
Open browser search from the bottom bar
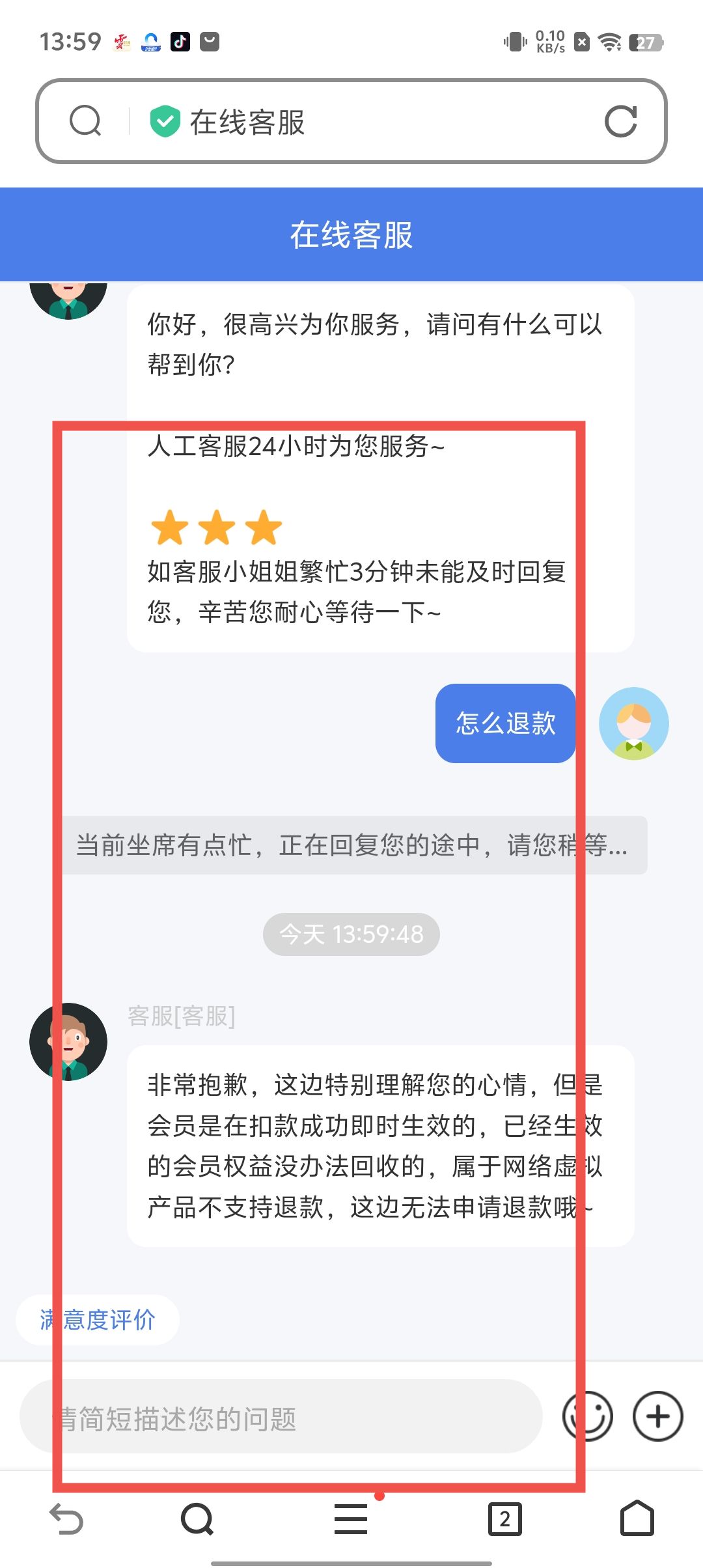tap(197, 1520)
